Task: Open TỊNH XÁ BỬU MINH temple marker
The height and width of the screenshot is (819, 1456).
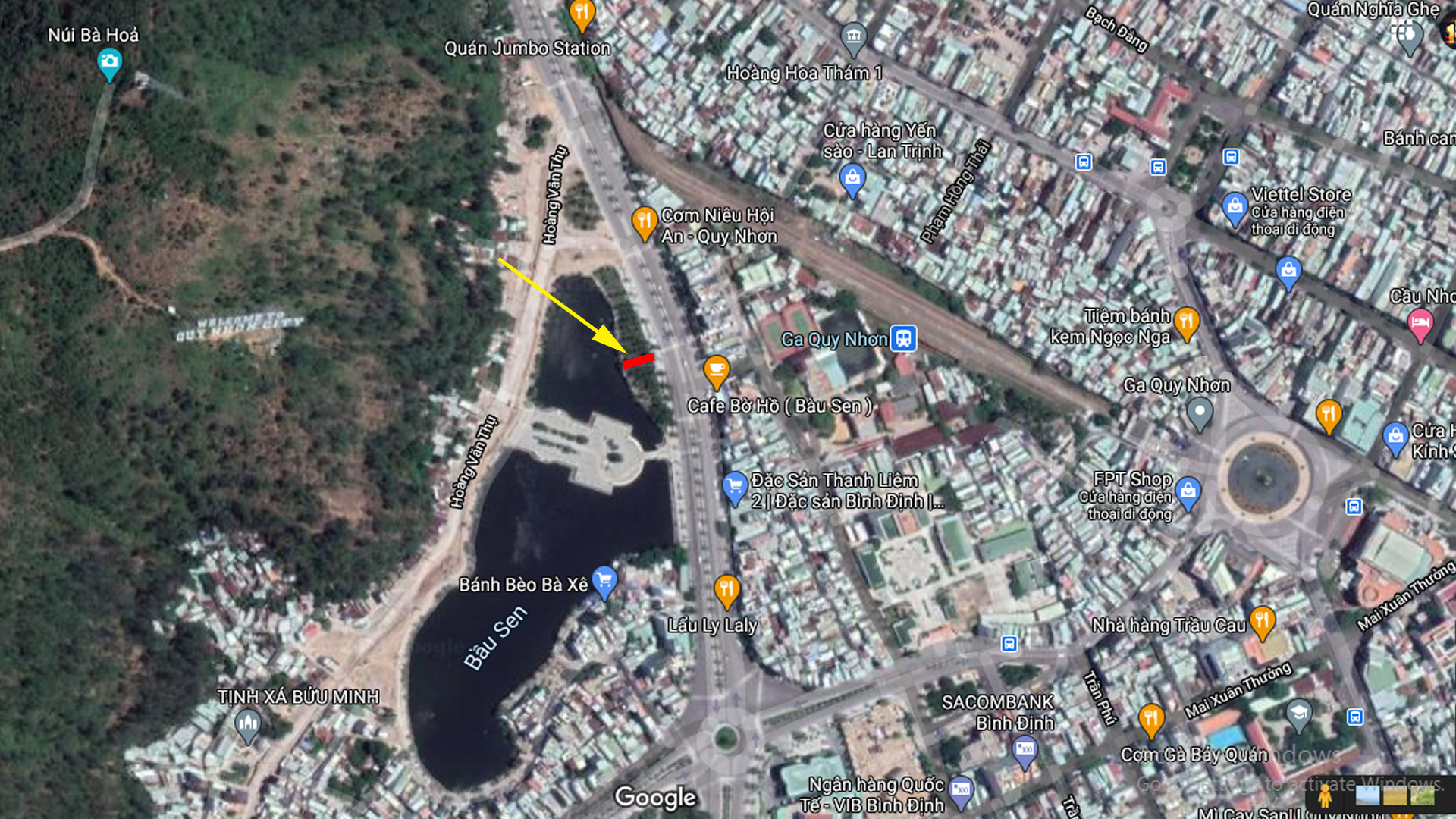Action: point(247,724)
